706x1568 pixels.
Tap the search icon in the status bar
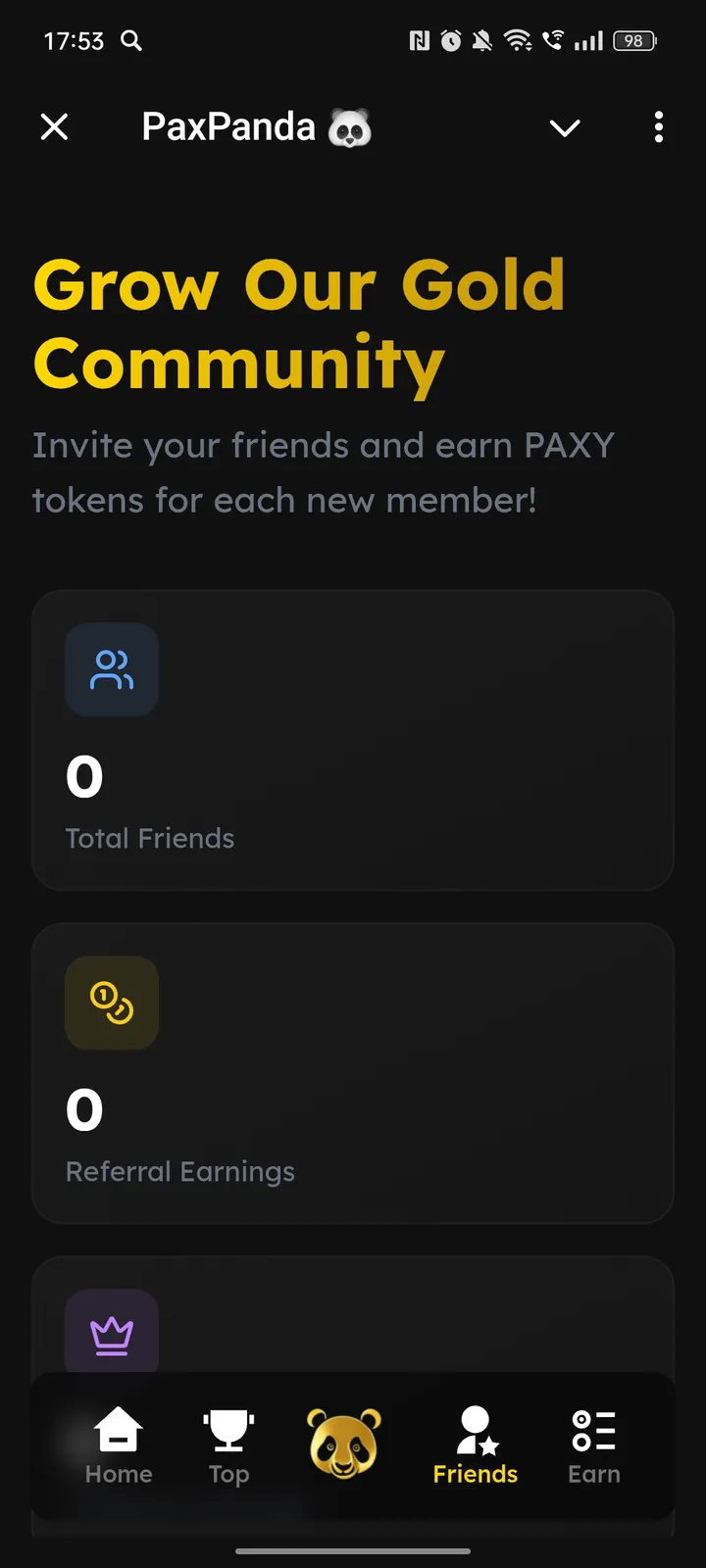[132, 41]
